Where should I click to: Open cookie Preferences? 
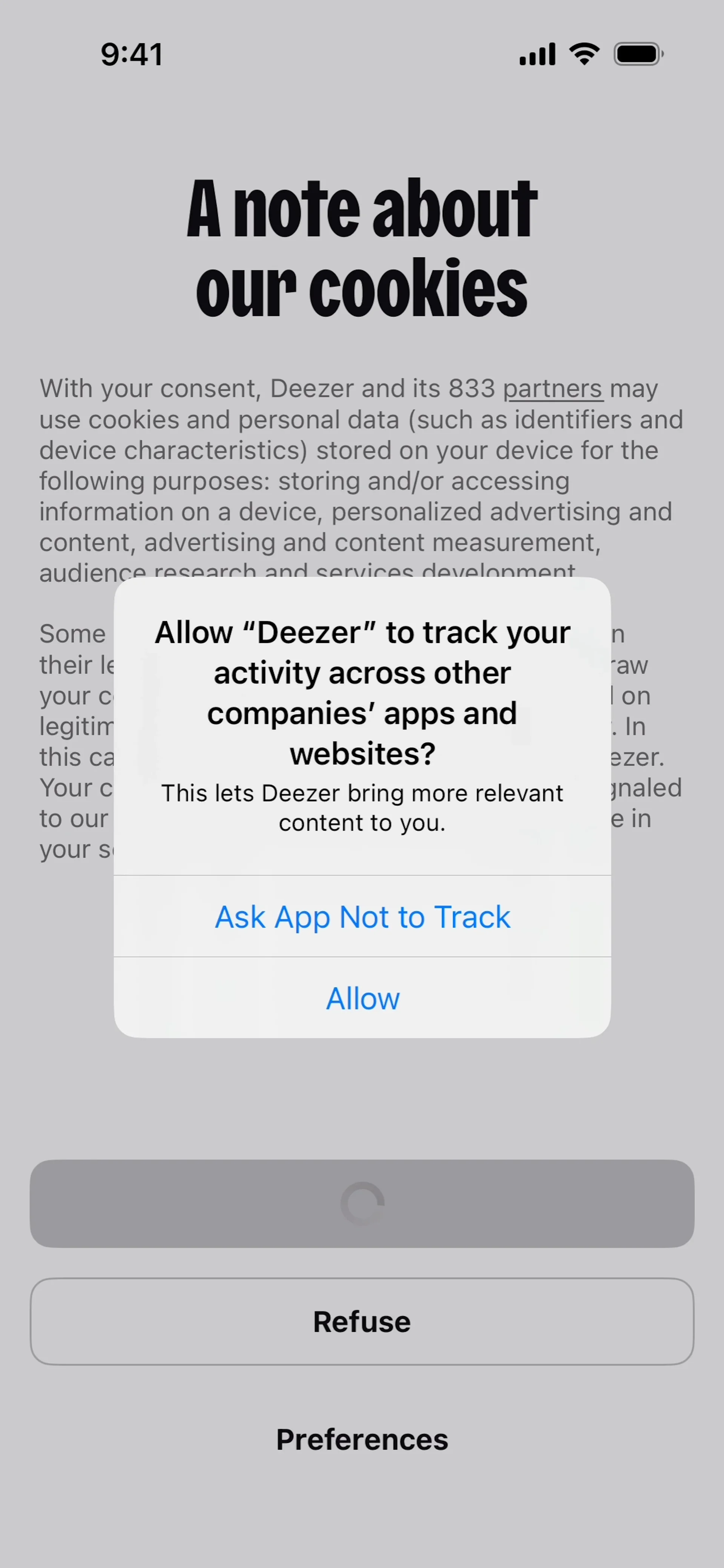pyautogui.click(x=362, y=1439)
